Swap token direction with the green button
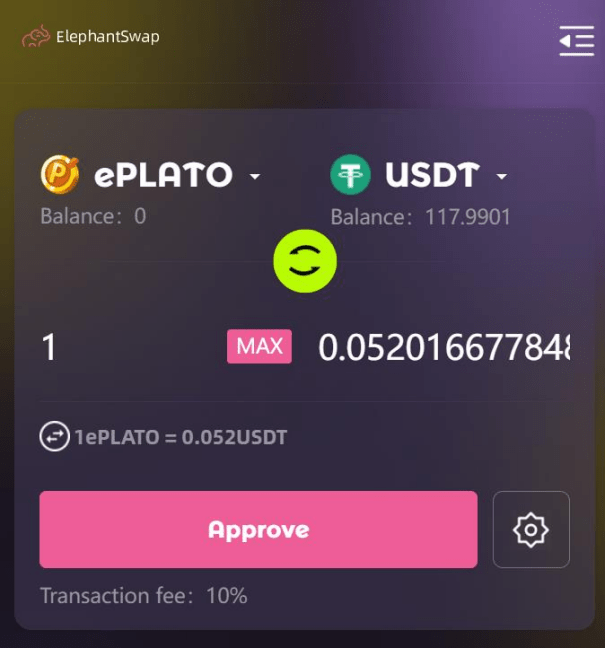The image size is (605, 648). tap(305, 262)
